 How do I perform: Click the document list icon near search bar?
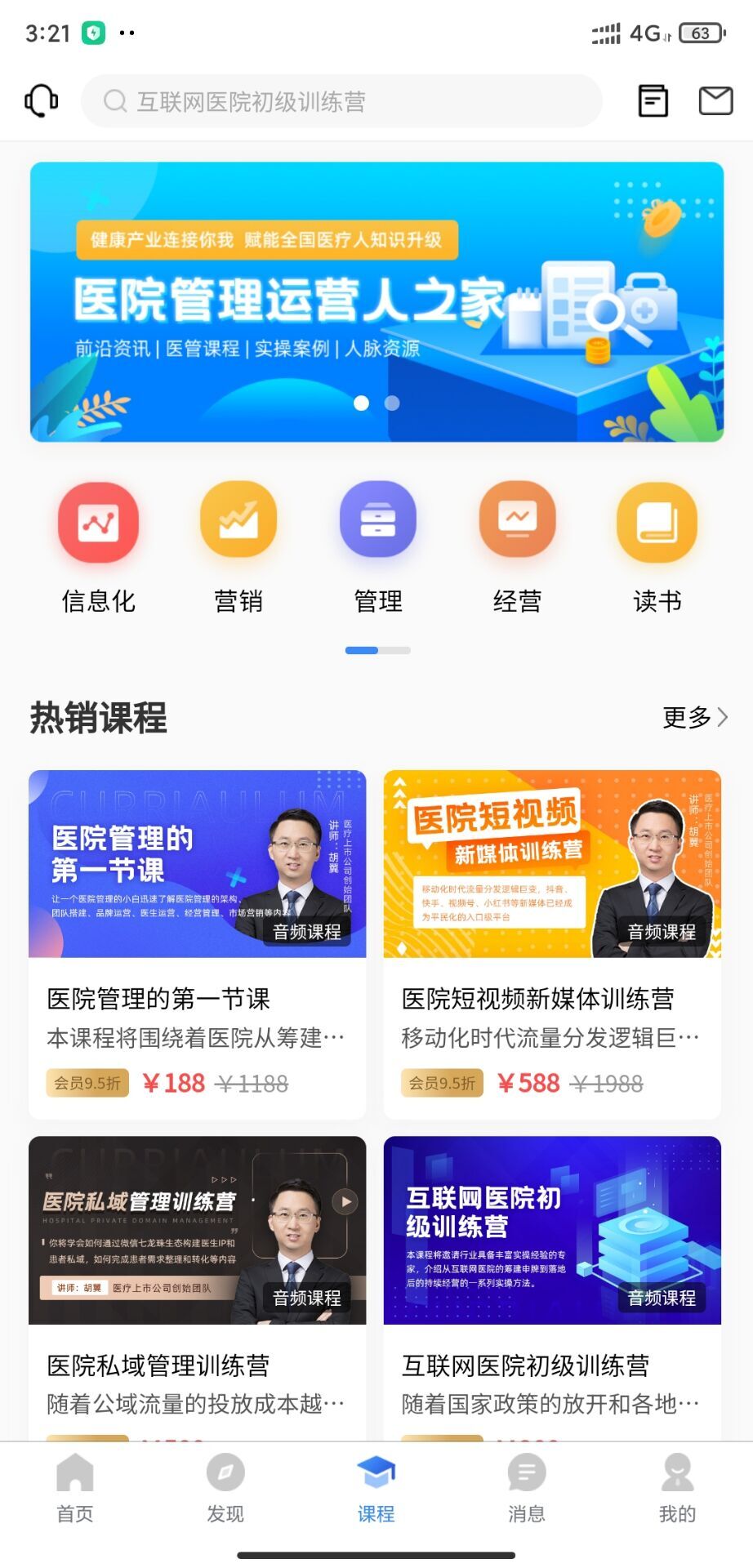pos(651,100)
